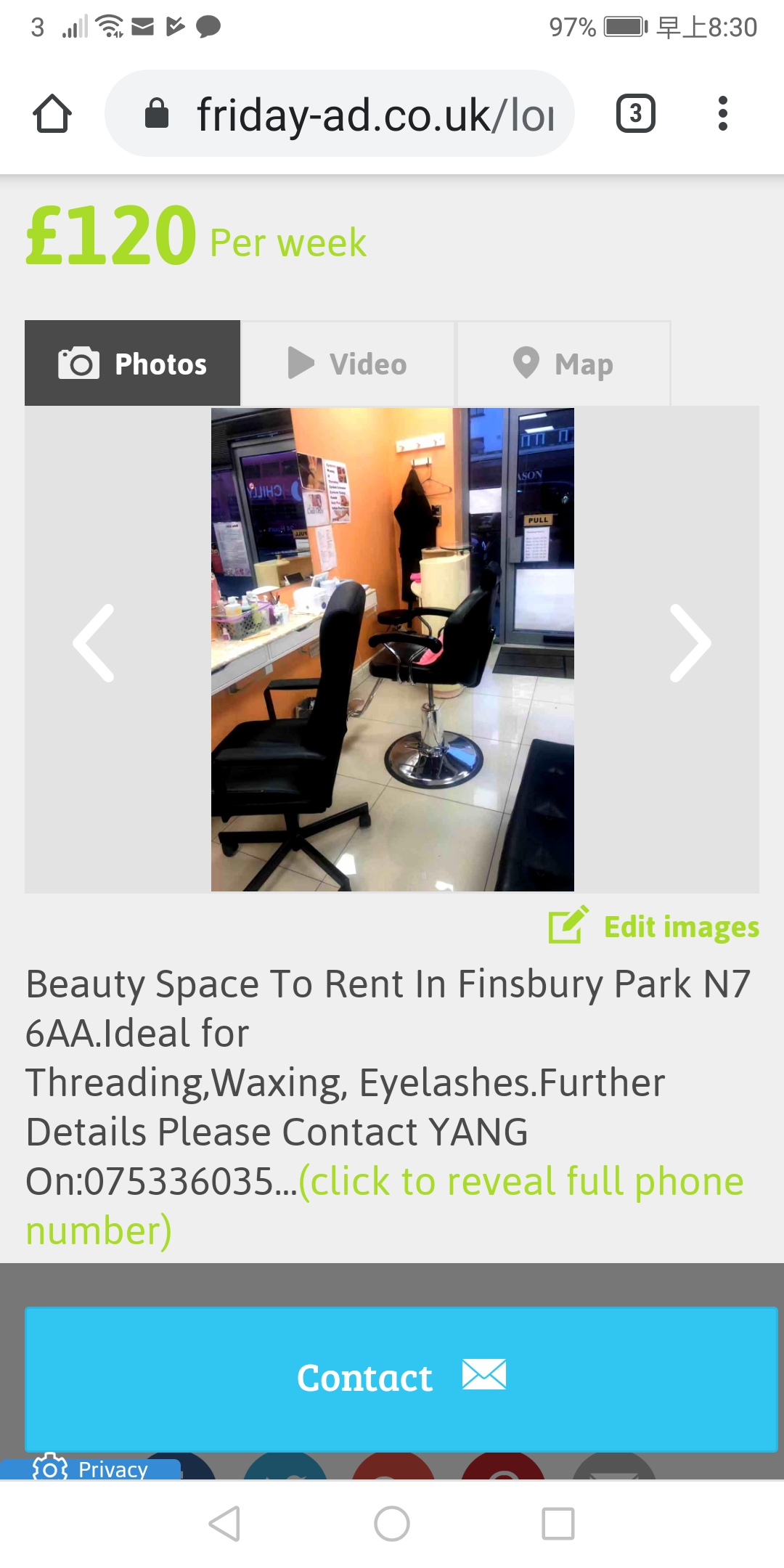This screenshot has height=1568, width=784.
Task: Open the browser overflow menu
Action: 722,114
